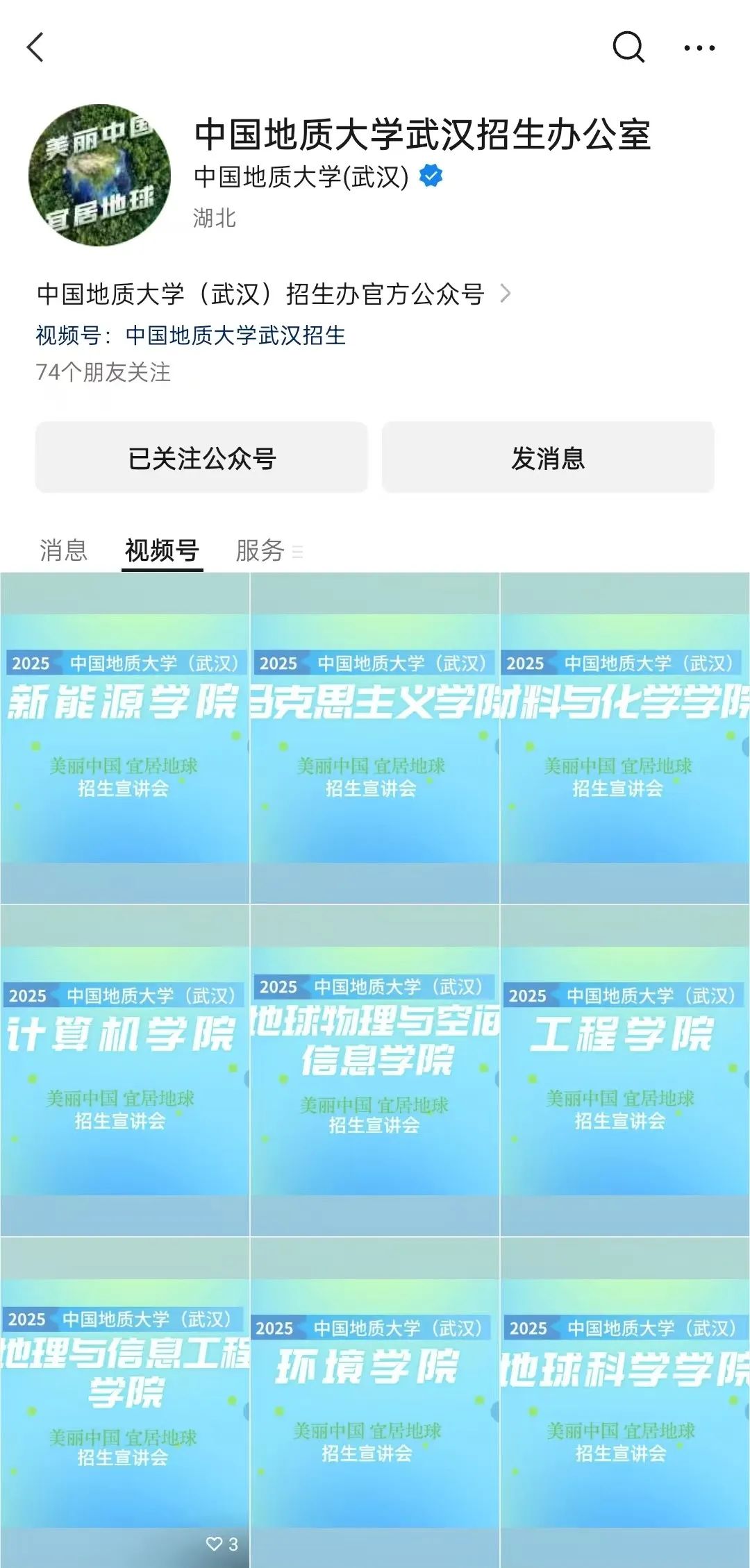Screen dimensions: 750x1568
Task: View the 工程学院 video
Action: tap(624, 1070)
